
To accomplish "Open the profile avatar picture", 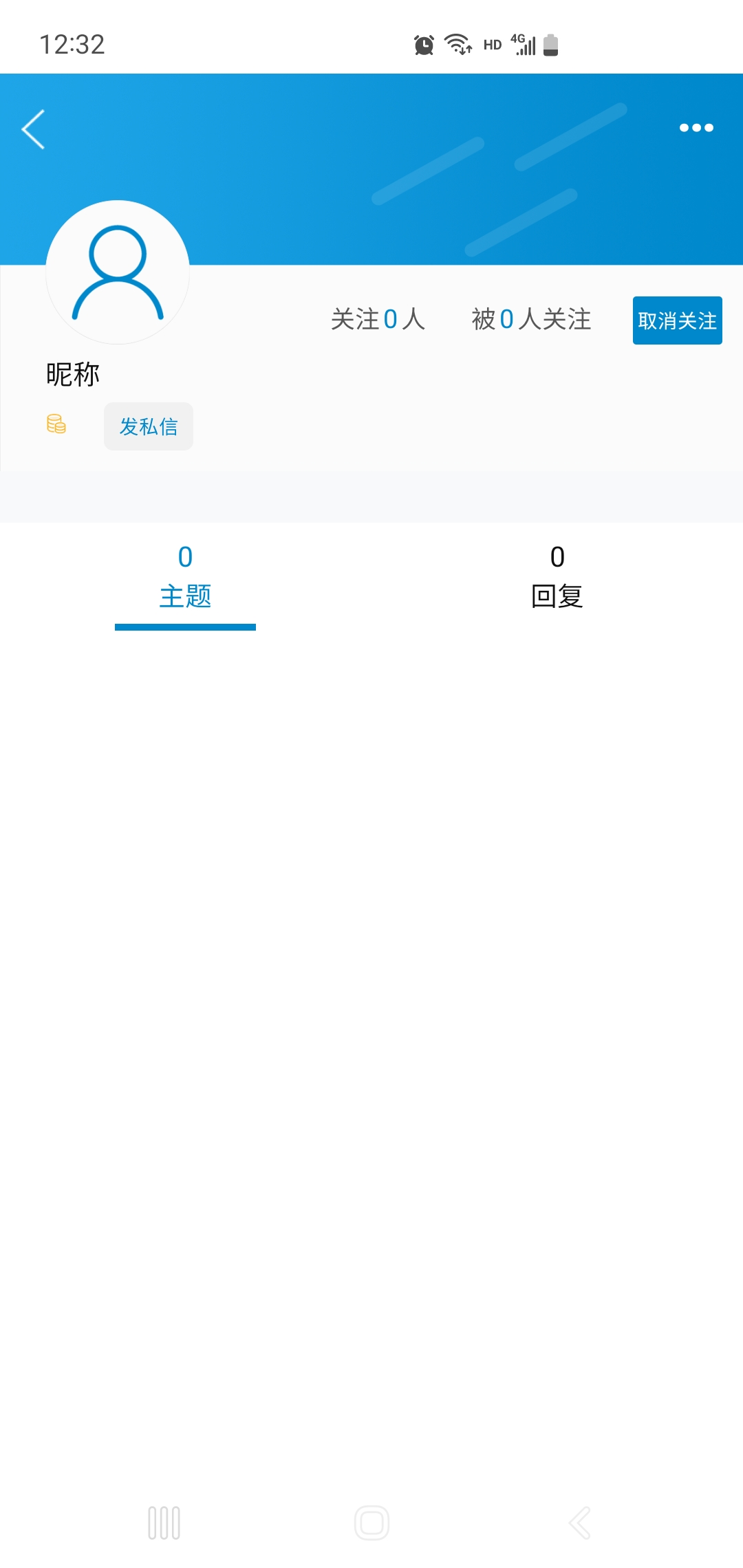I will tap(118, 272).
